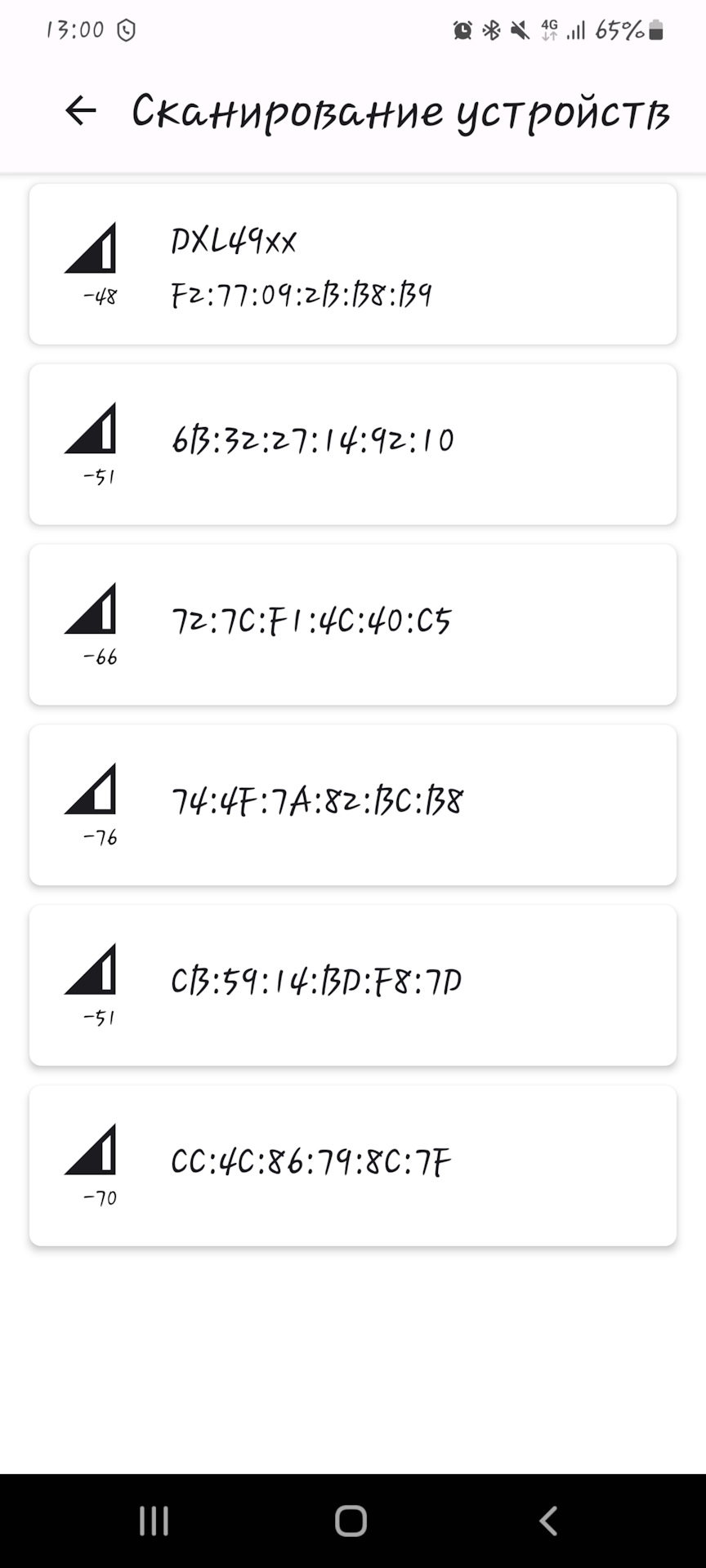Viewport: 706px width, 1568px height.
Task: Open device 6B:32:27:14:92:10
Action: (x=353, y=444)
